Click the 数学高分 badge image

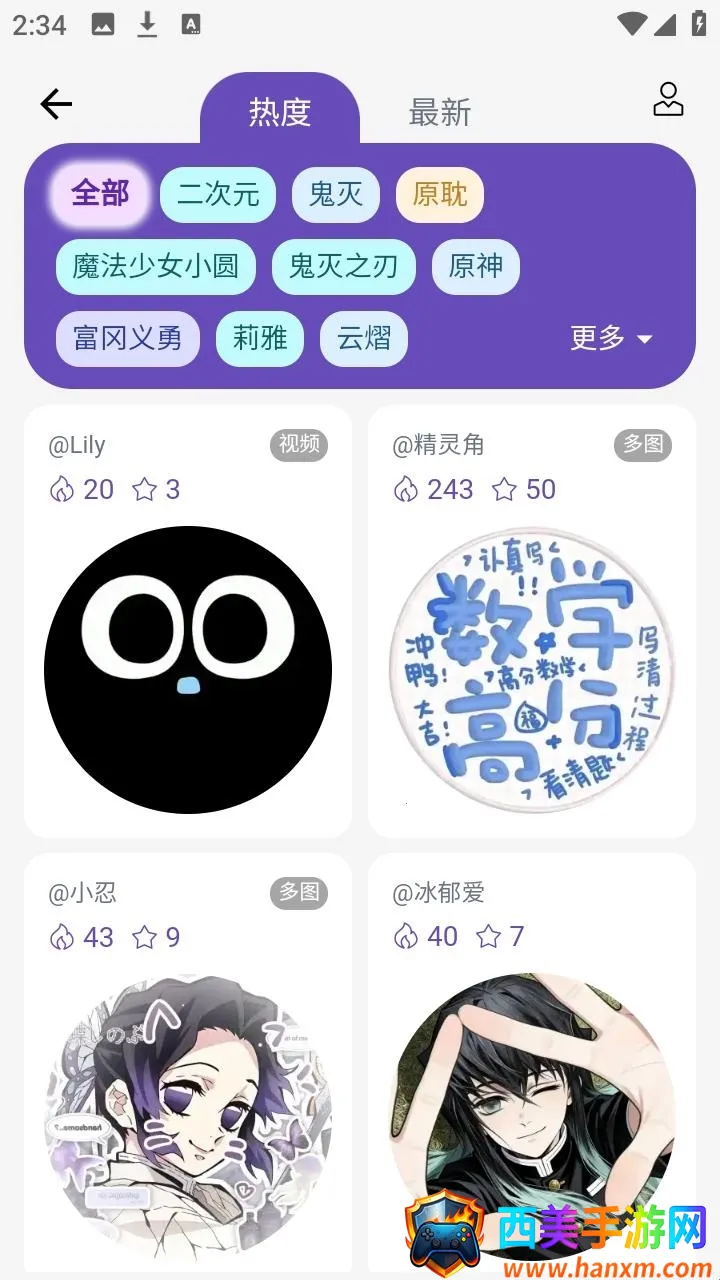coord(531,670)
